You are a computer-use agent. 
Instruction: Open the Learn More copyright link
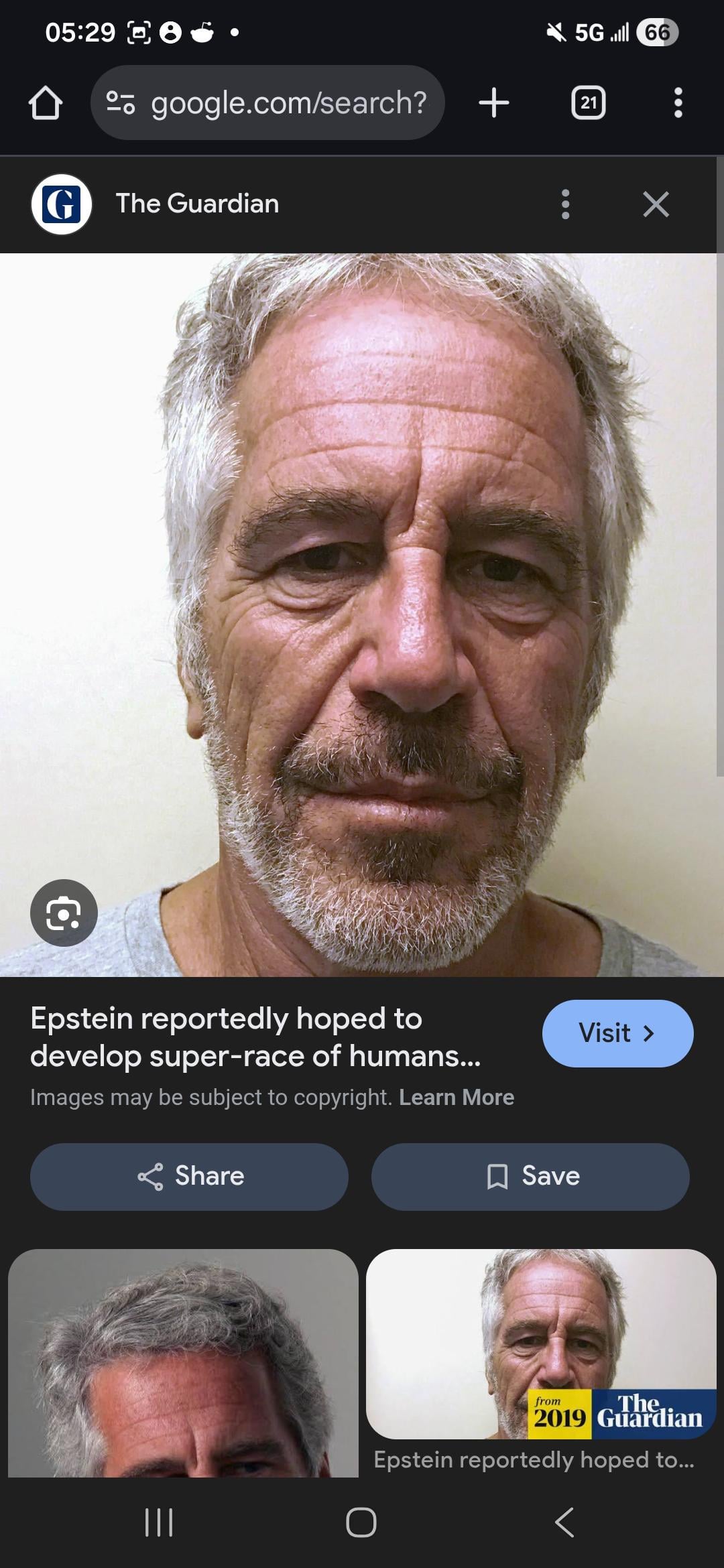[457, 1098]
